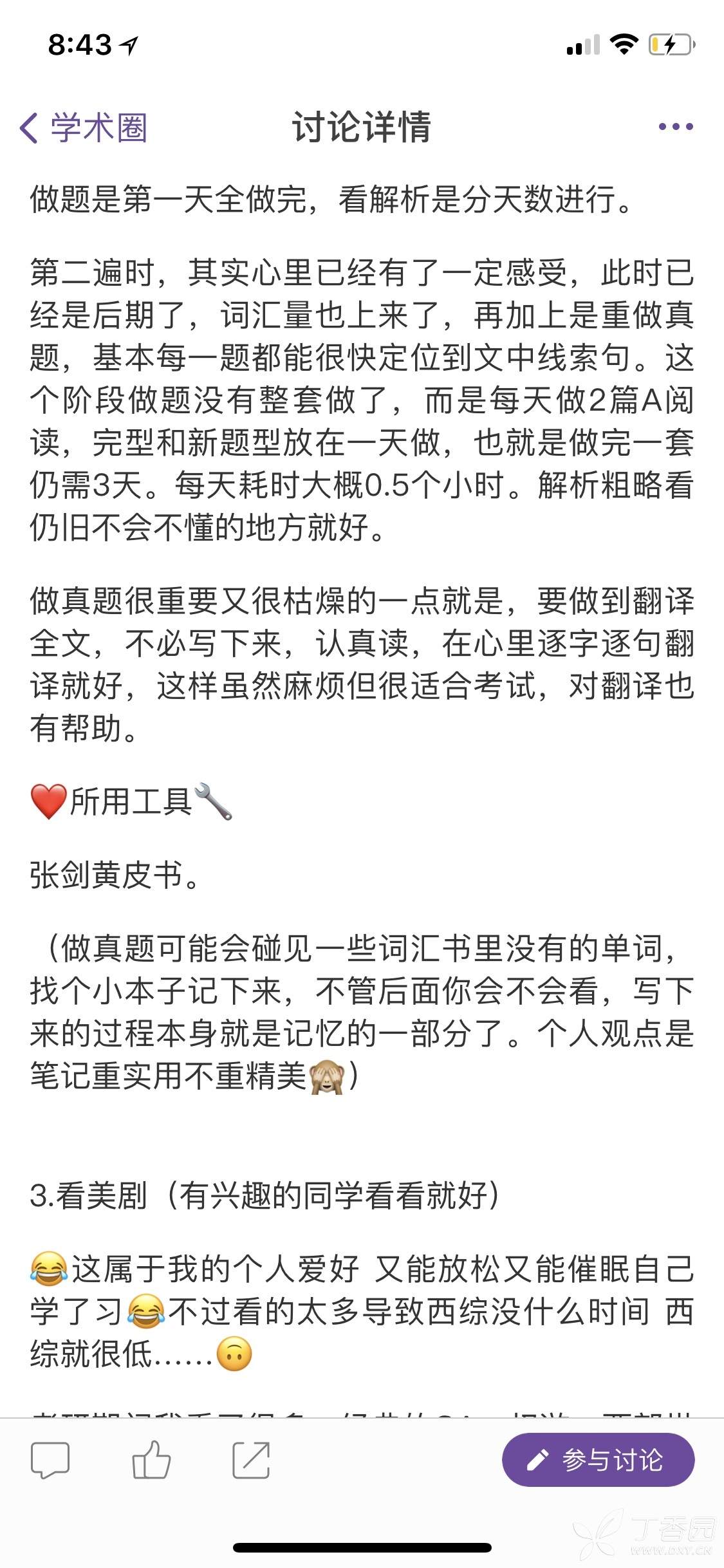The height and width of the screenshot is (1568, 724).
Task: Like this discussion with thumbs-up
Action: pyautogui.click(x=151, y=1460)
